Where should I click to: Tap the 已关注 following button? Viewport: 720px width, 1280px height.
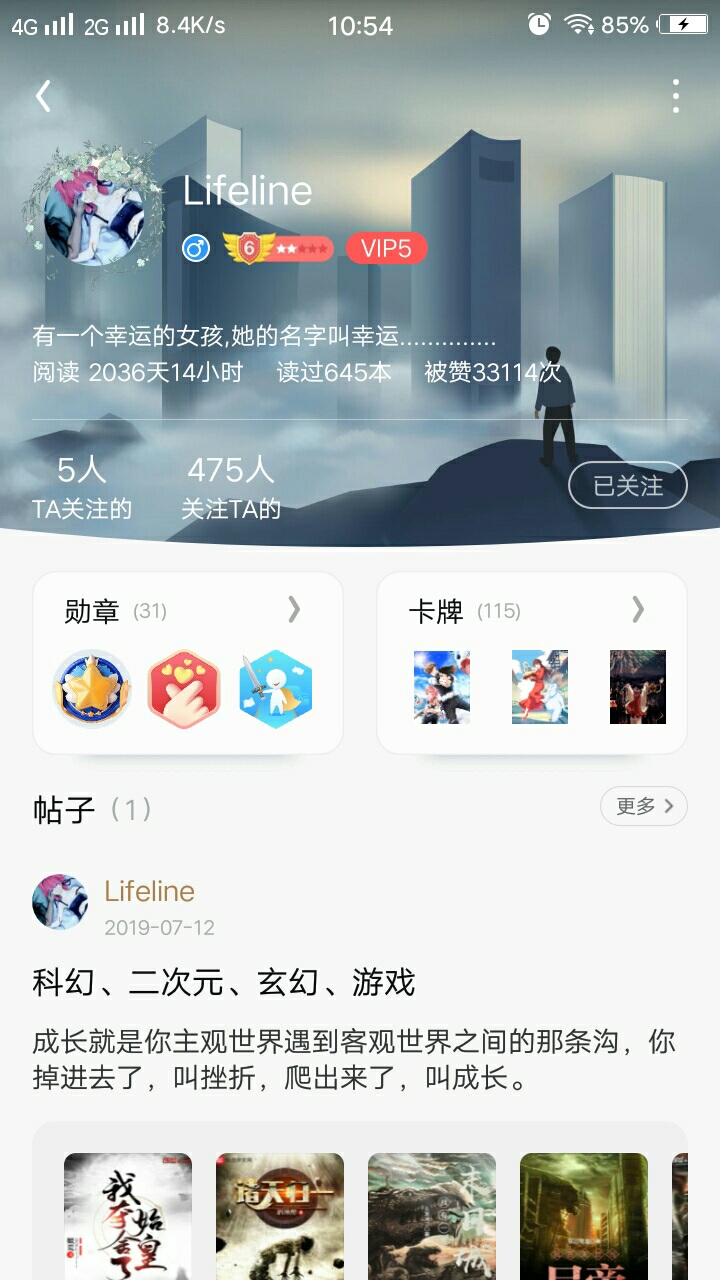627,486
